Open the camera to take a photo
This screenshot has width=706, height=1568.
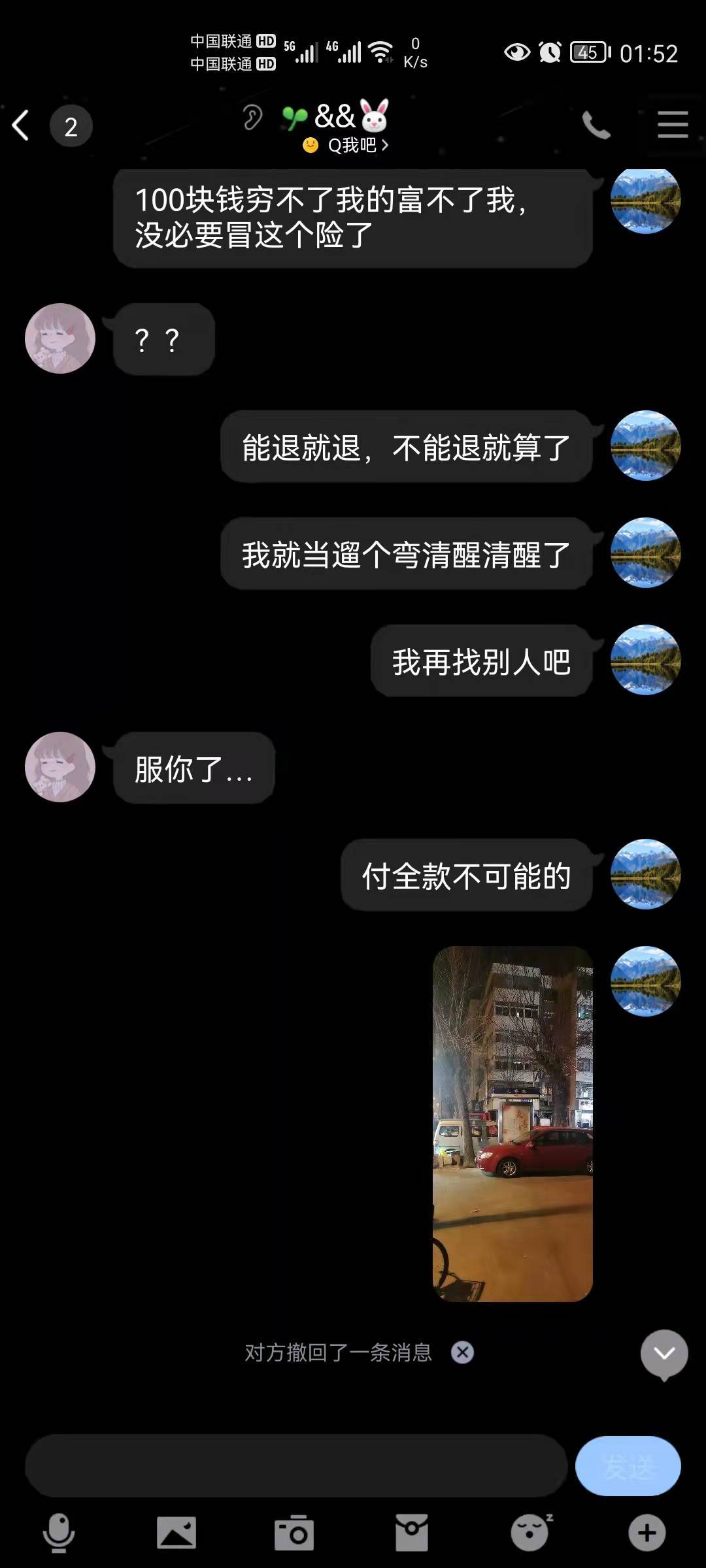point(294,1533)
